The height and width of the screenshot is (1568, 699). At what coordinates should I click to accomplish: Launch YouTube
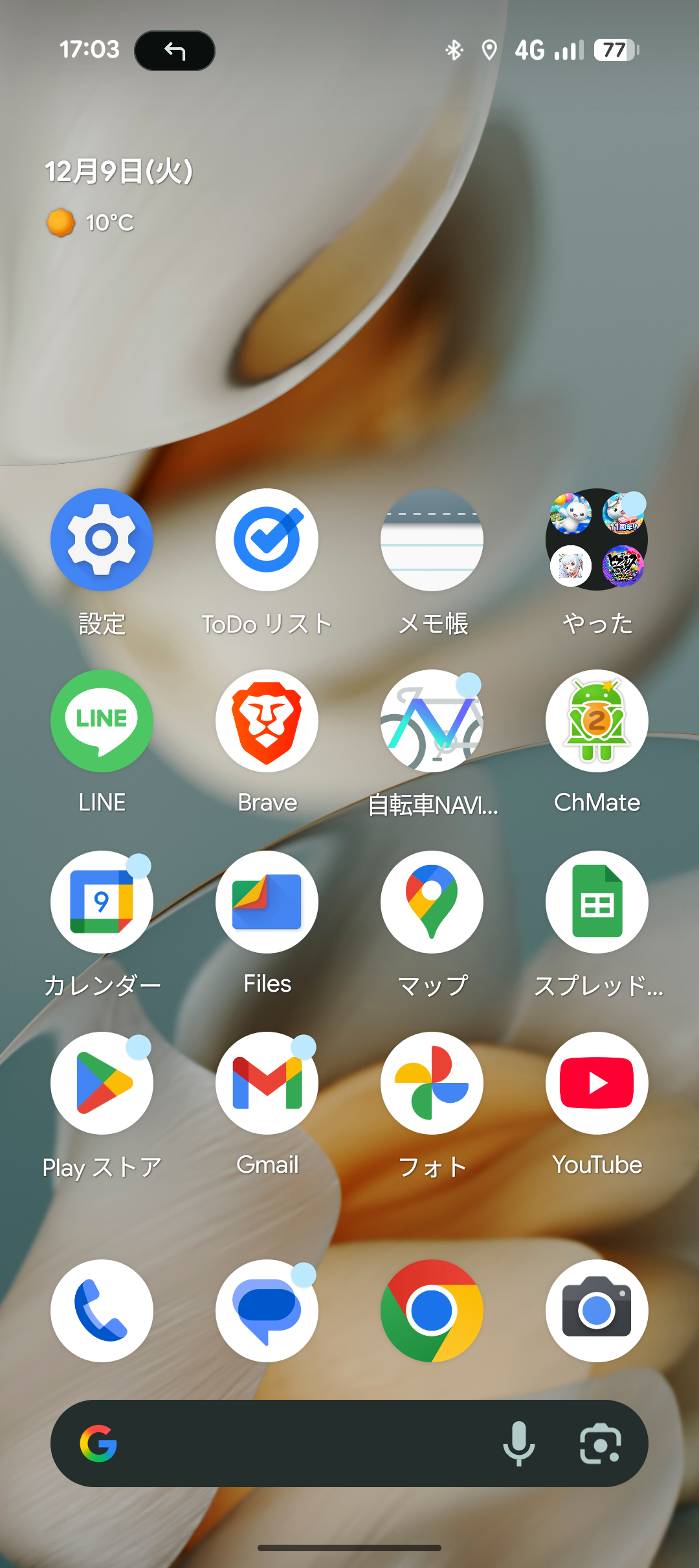[597, 1083]
